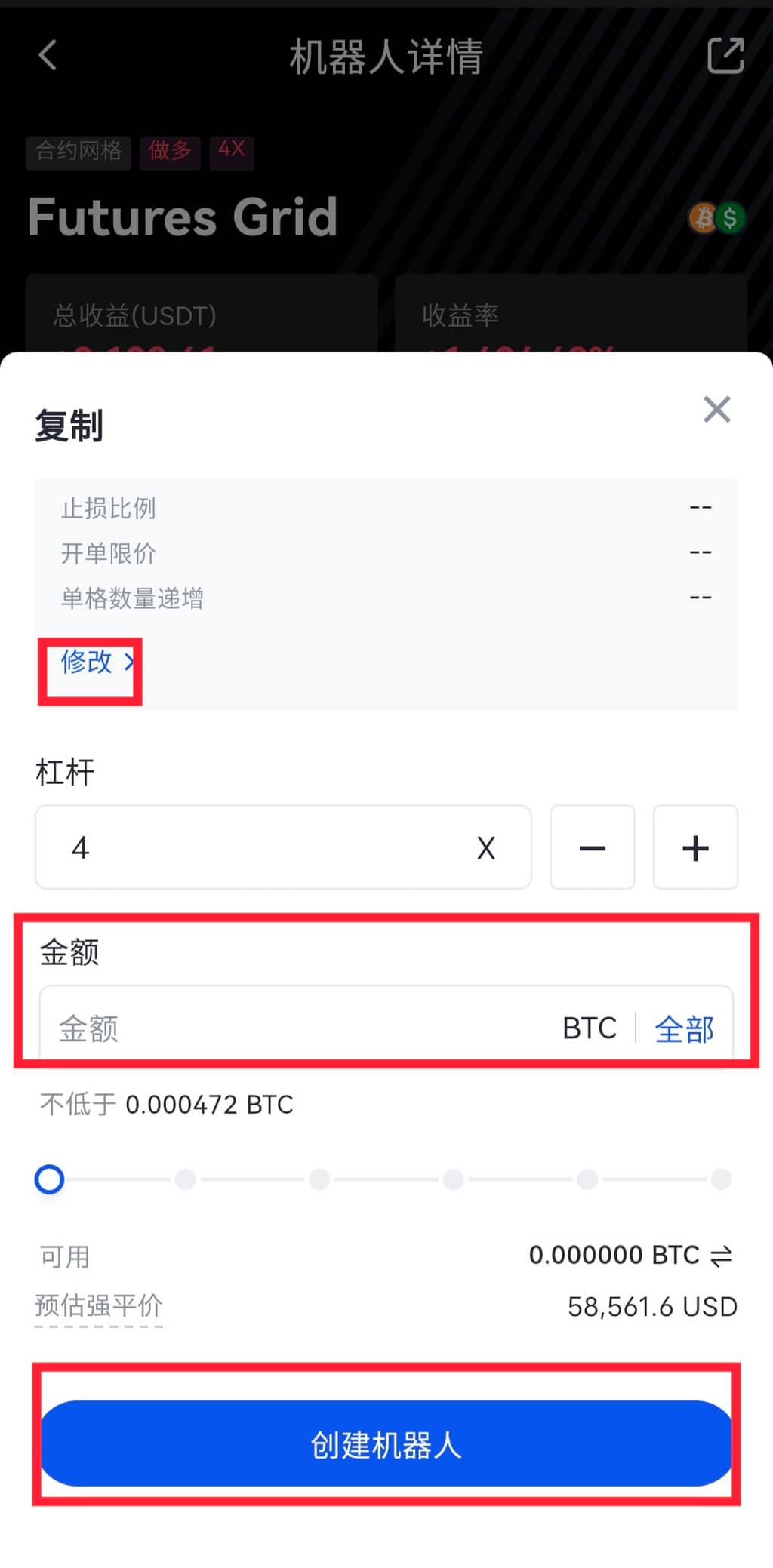This screenshot has height=1568, width=773.
Task: Tap the second dot on the amount slider
Action: (x=185, y=1179)
